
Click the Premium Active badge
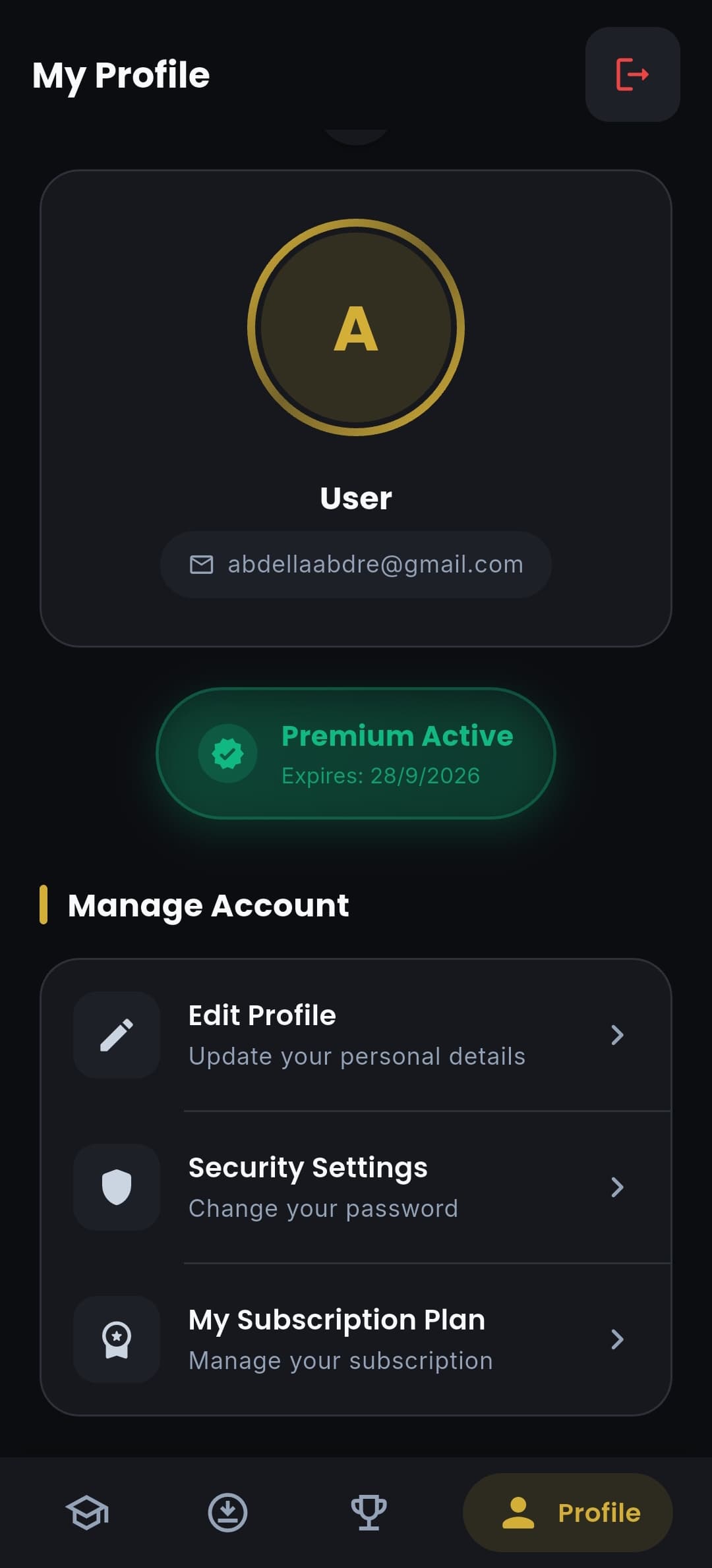[356, 754]
